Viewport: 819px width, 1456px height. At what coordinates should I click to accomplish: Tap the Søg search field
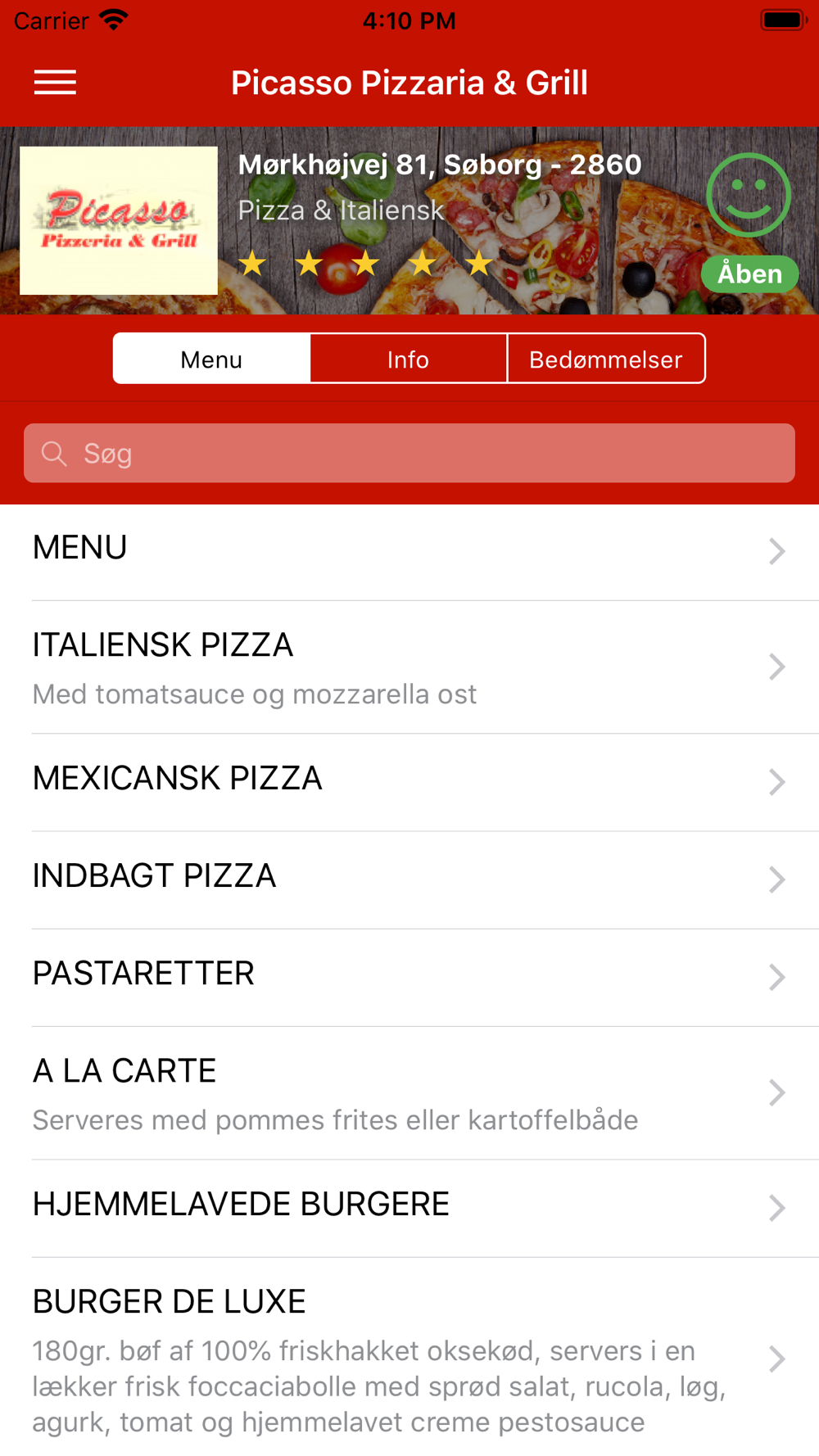coord(409,453)
